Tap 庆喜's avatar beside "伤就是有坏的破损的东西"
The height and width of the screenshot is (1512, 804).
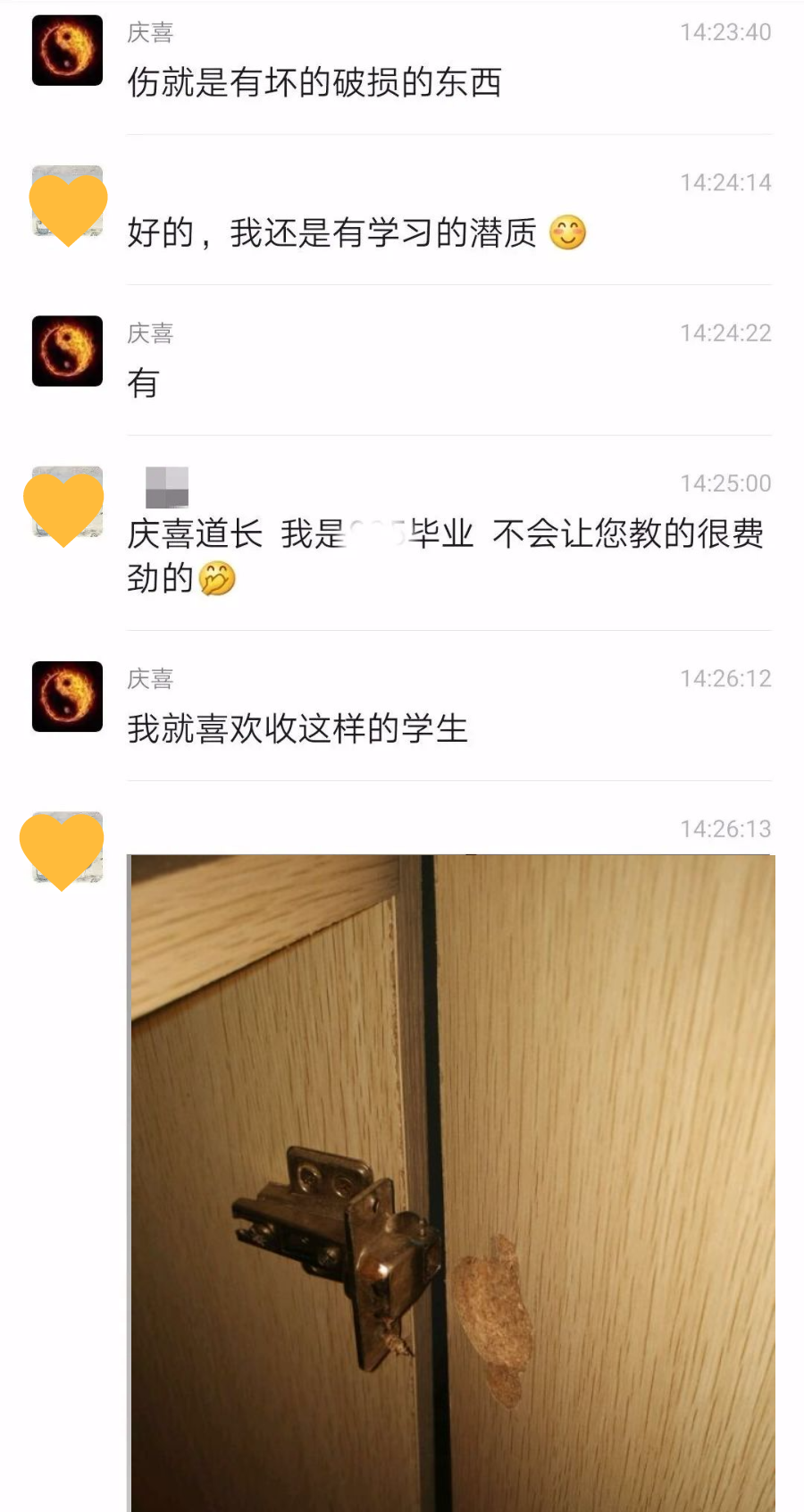pos(67,50)
